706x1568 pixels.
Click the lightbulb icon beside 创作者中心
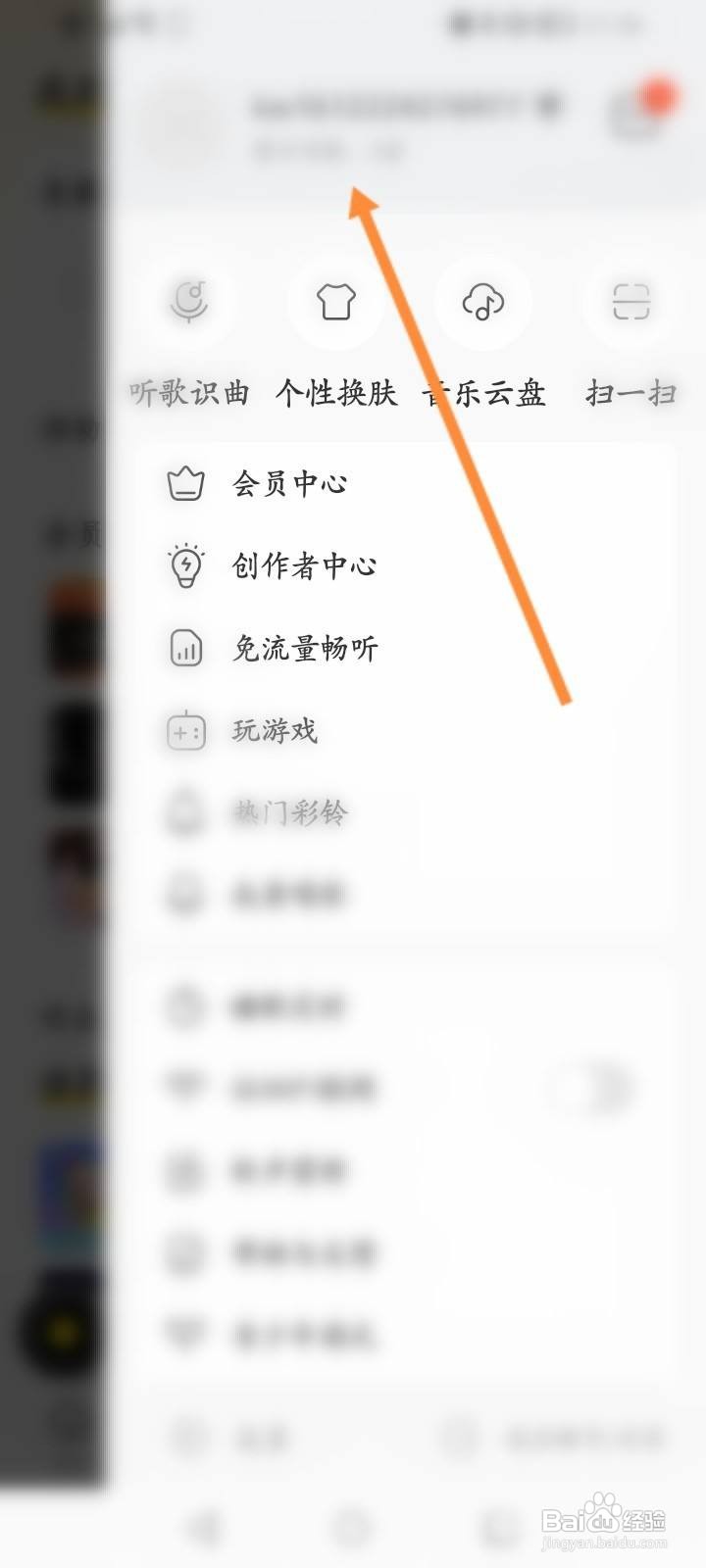tap(184, 564)
